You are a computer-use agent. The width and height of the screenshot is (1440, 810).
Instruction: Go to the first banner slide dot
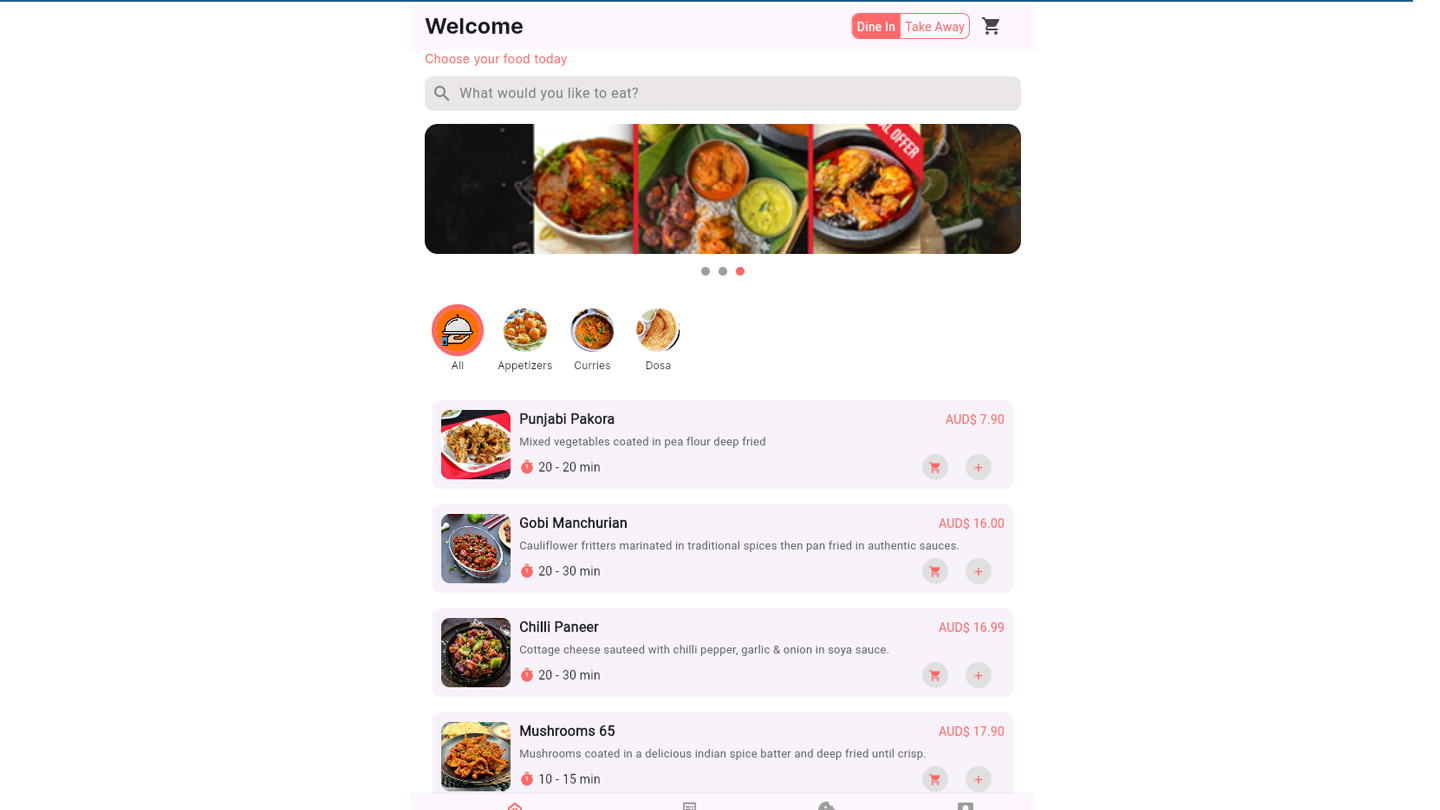coord(705,271)
